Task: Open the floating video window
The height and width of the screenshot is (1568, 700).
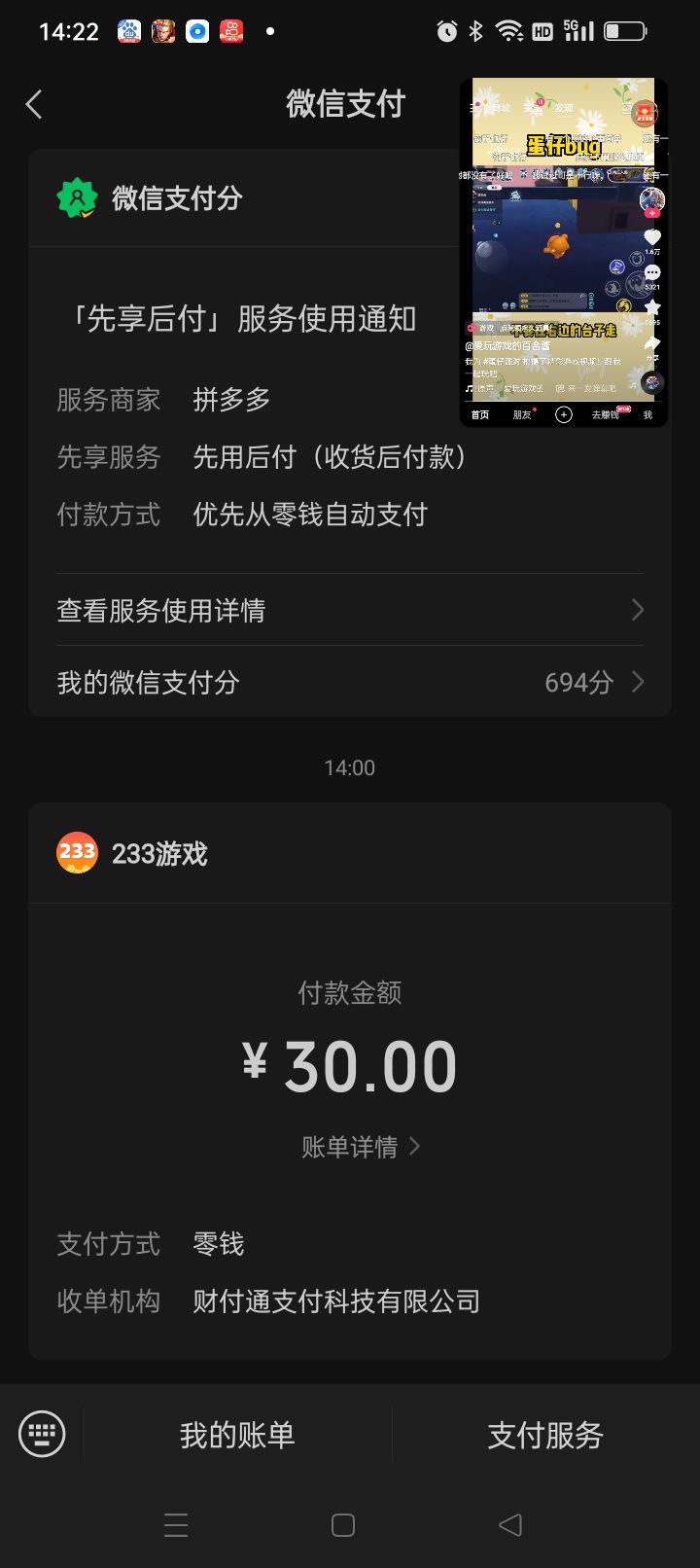Action: click(x=564, y=253)
